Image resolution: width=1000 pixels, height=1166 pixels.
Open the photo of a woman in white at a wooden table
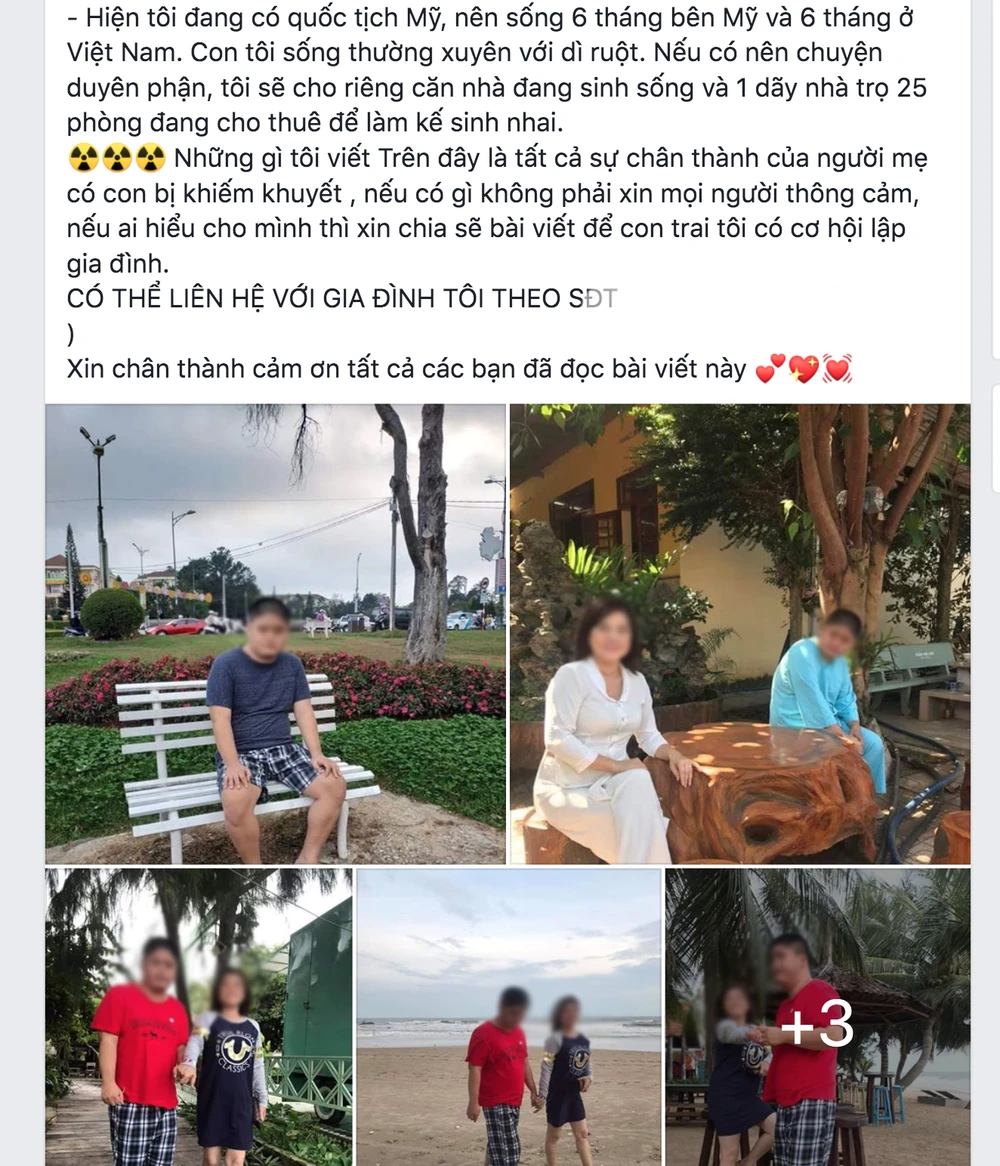(740, 633)
